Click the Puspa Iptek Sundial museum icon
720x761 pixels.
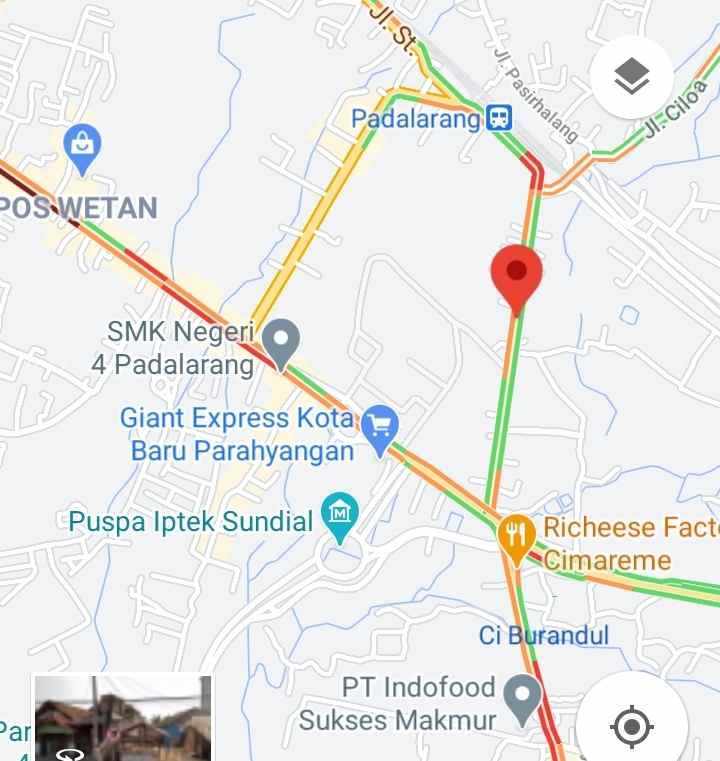(339, 516)
